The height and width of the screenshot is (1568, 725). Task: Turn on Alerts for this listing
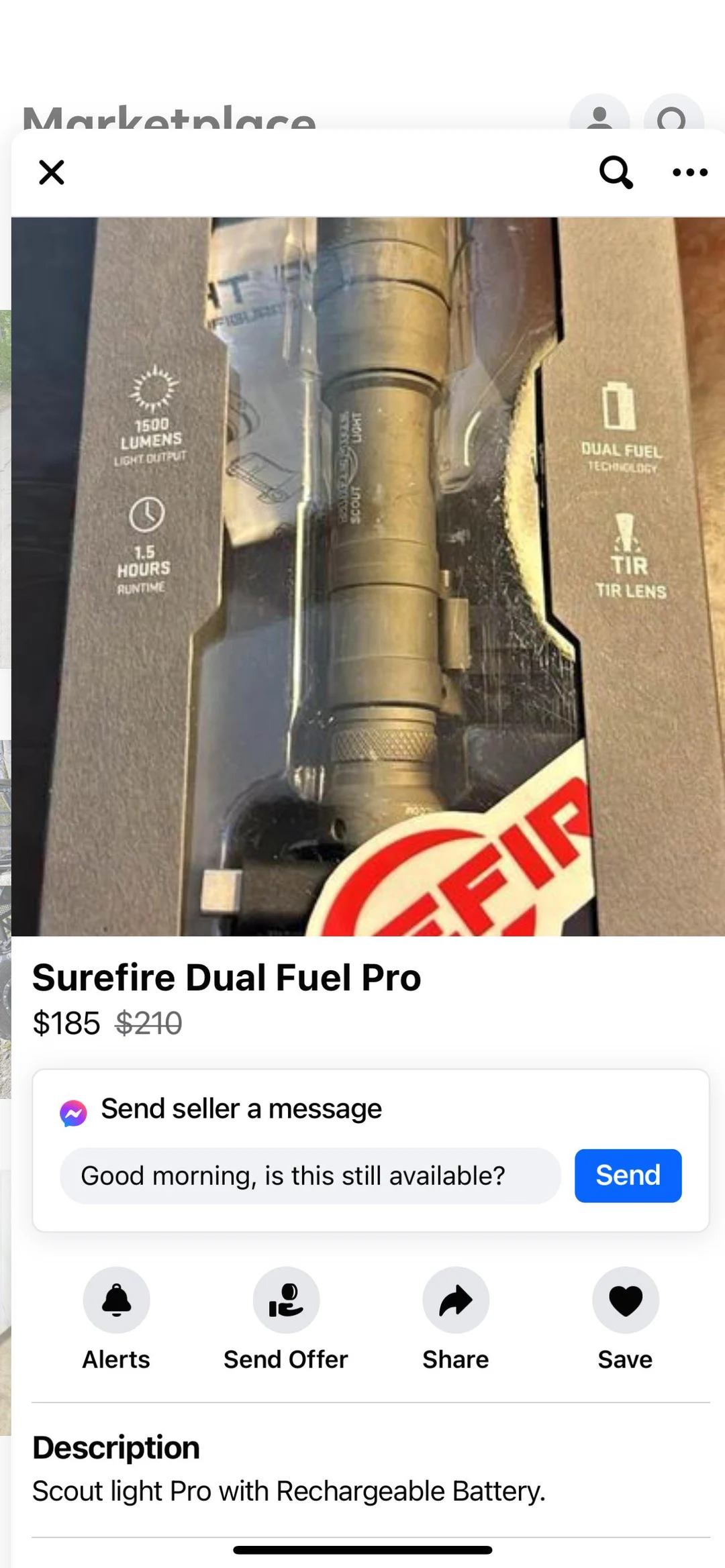pos(116,1300)
